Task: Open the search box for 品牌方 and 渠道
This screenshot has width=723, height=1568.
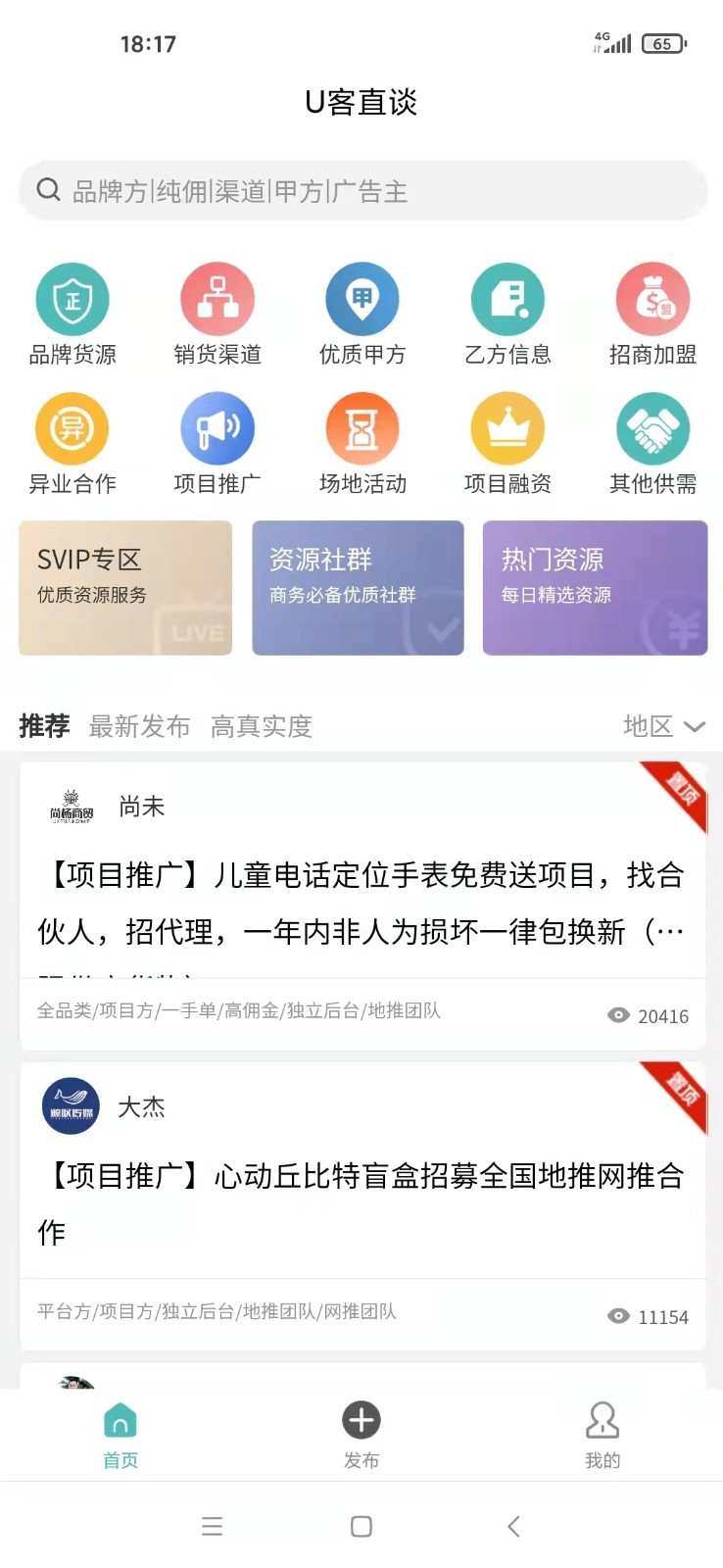Action: click(362, 191)
